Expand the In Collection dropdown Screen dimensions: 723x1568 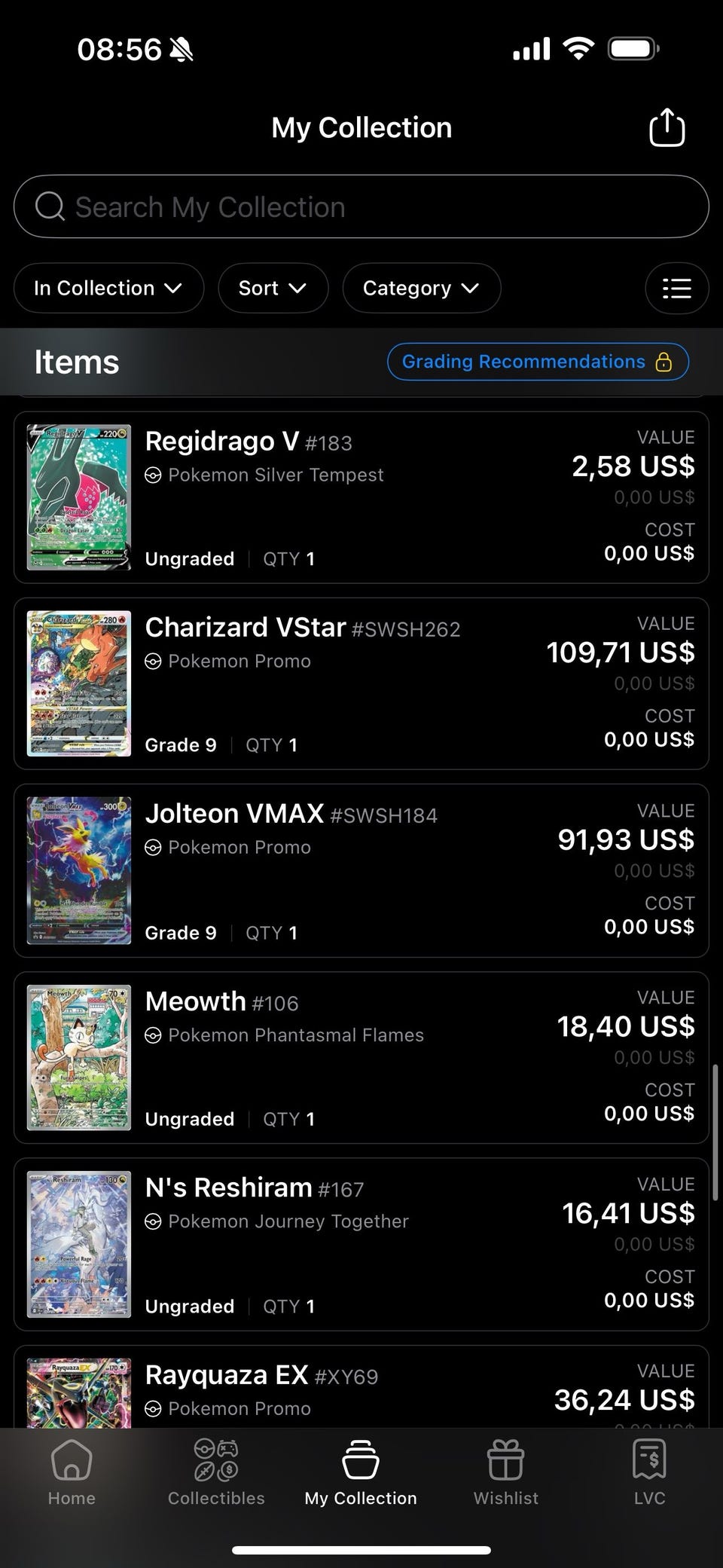(x=108, y=288)
